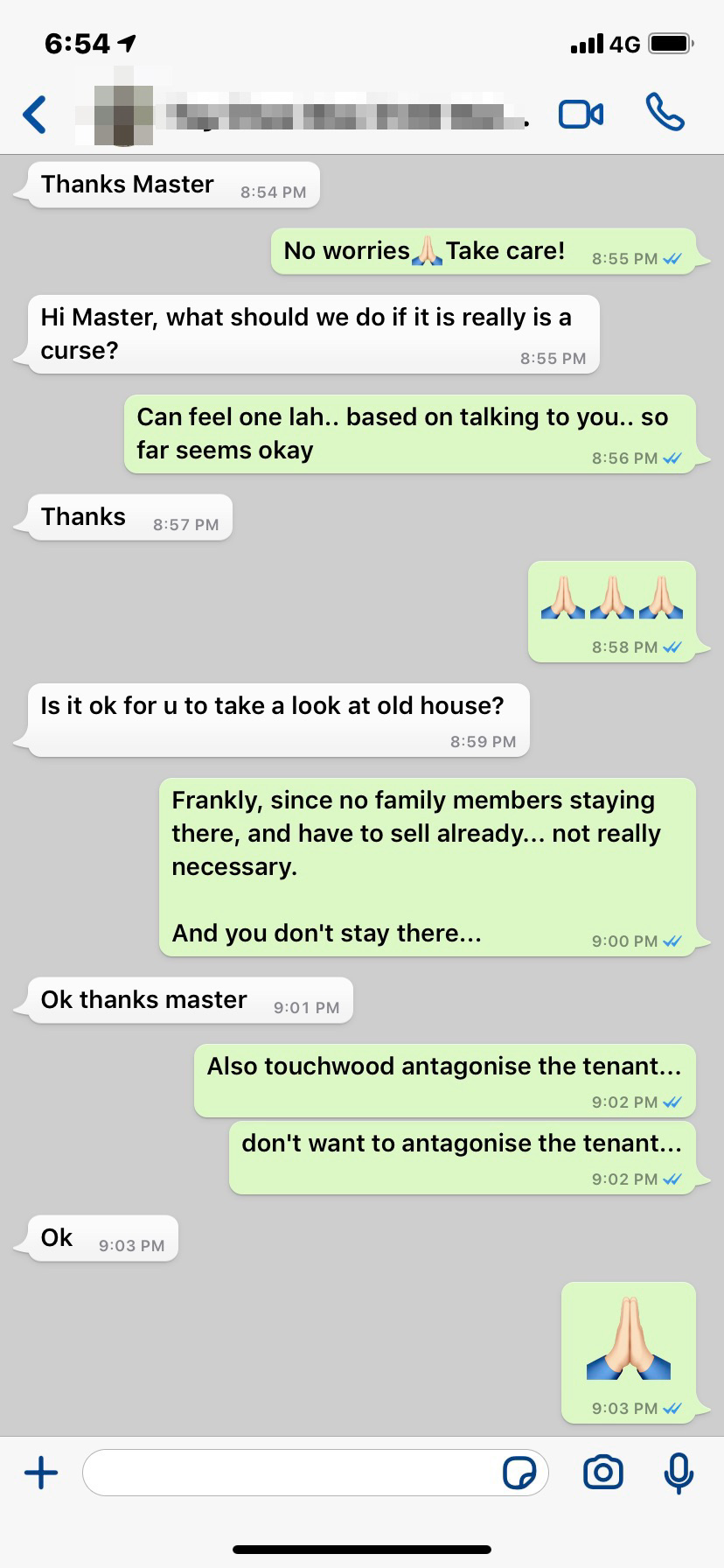Focus the message input field
Screen dimensions: 724x1568
289,1473
